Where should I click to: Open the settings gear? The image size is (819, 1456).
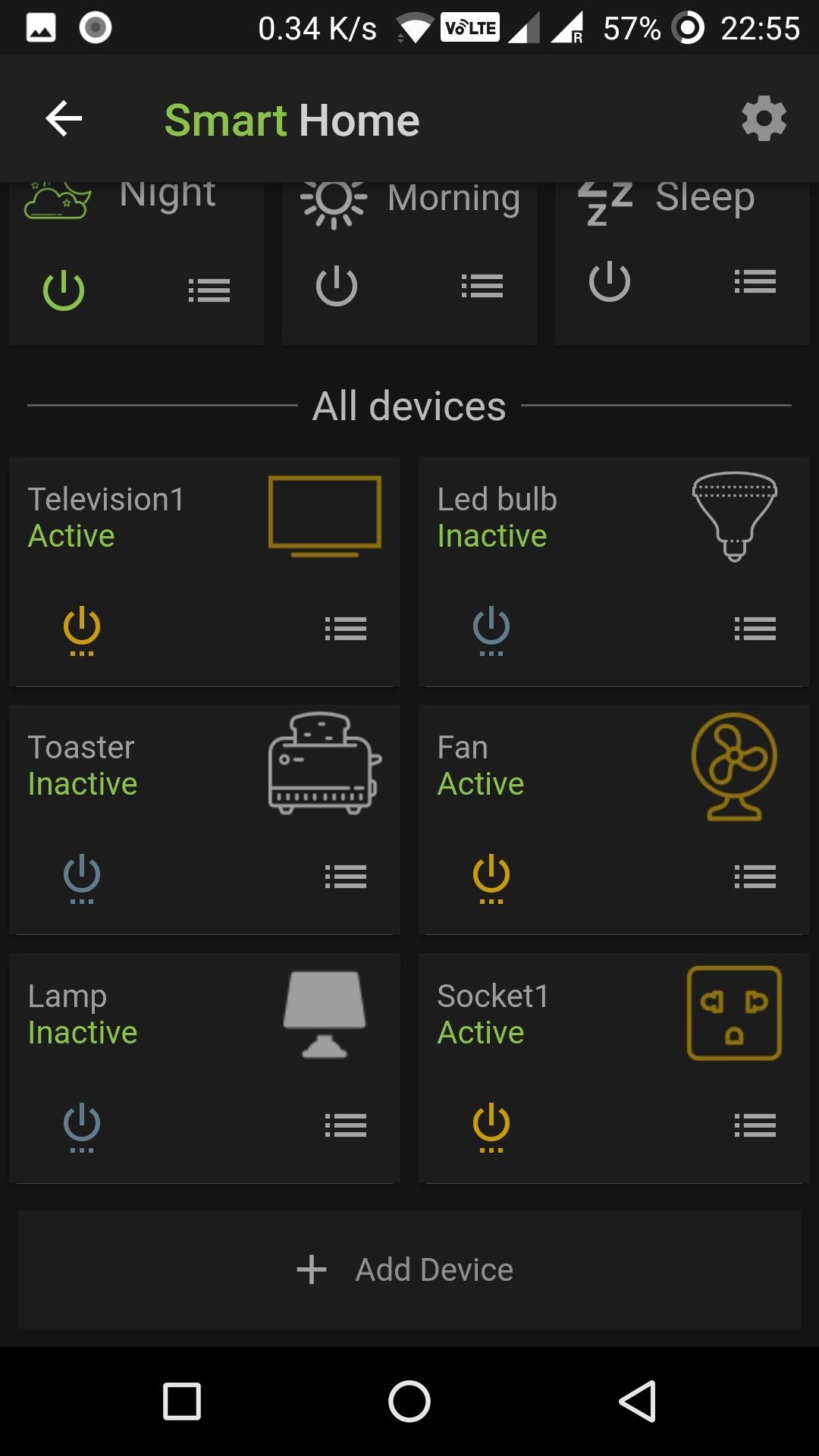[x=764, y=118]
